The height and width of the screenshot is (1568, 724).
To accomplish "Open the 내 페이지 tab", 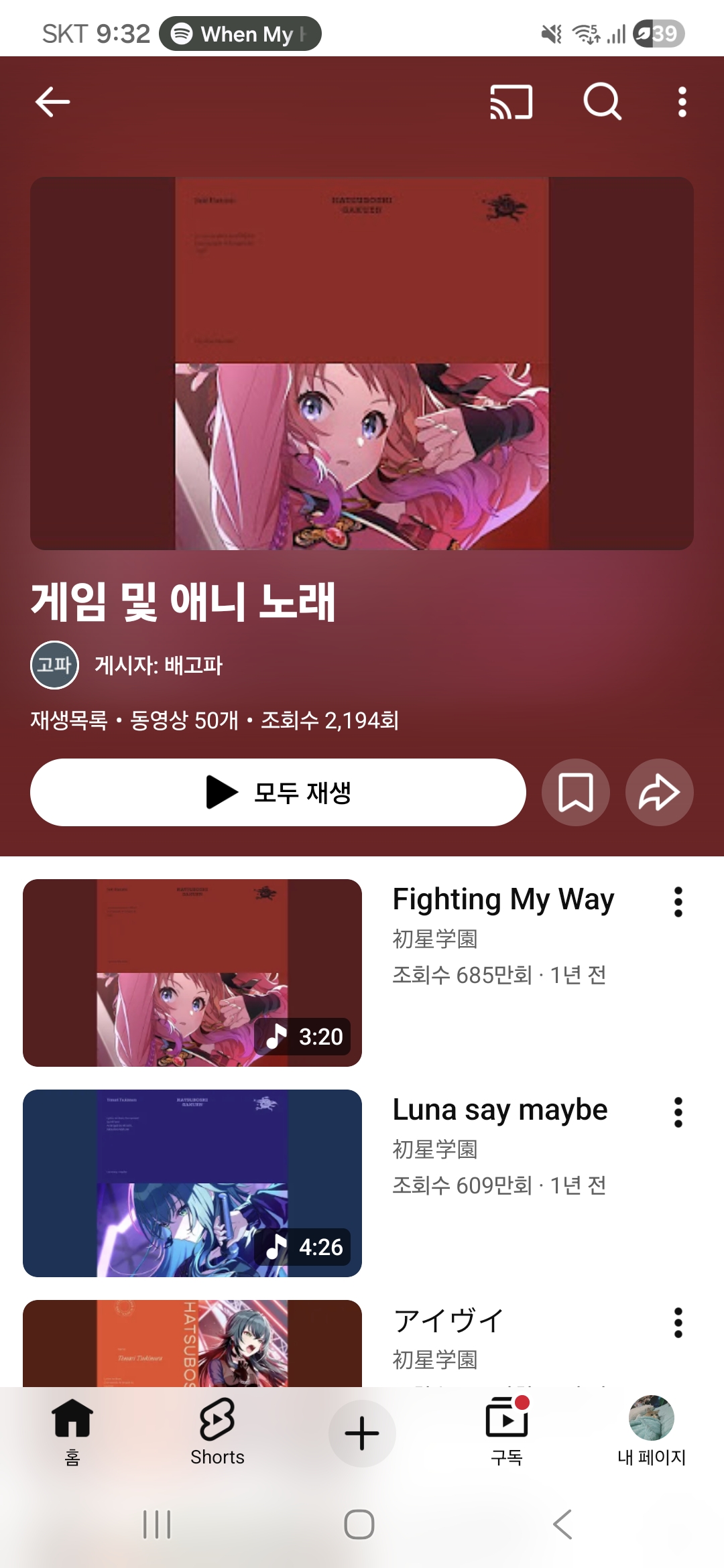I will point(651,1430).
